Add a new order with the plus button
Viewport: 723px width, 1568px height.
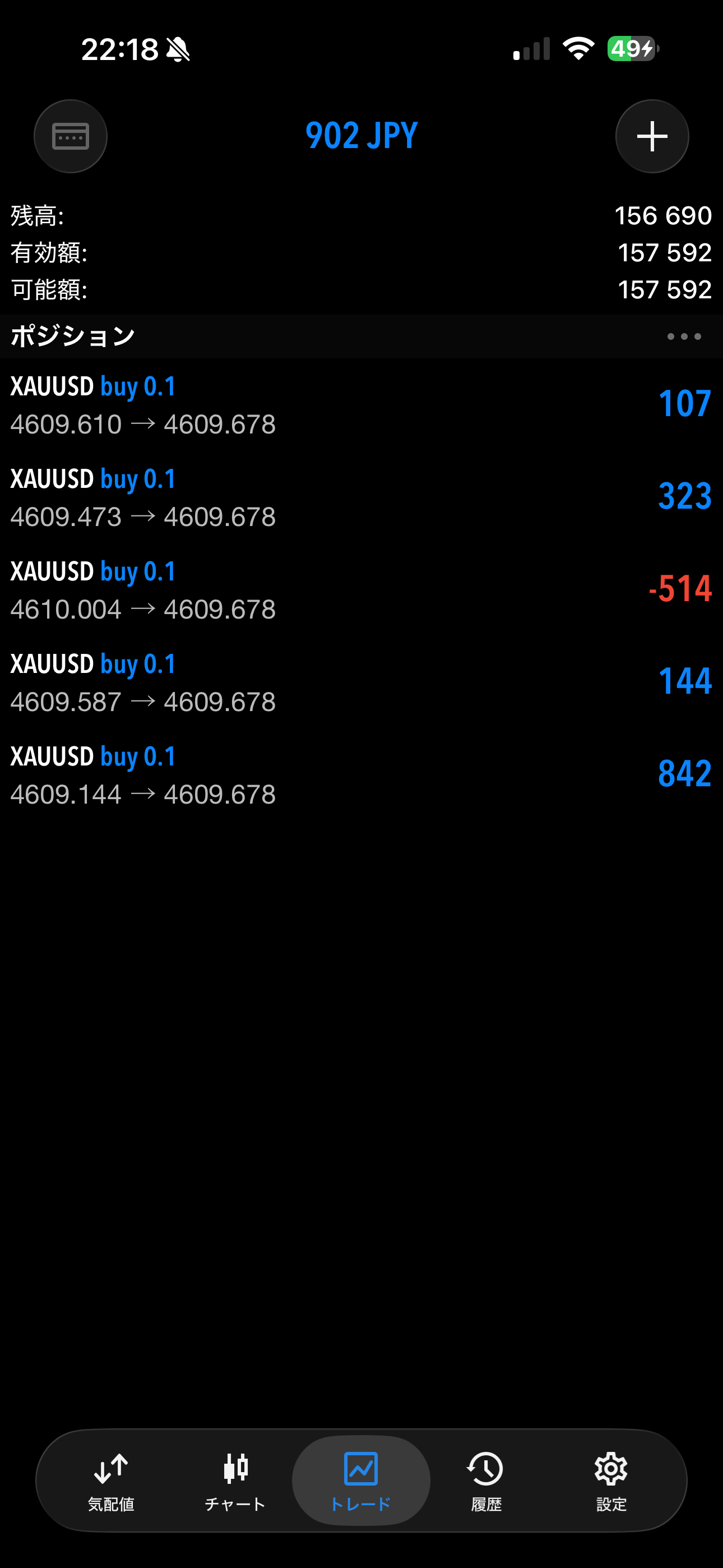pos(652,136)
